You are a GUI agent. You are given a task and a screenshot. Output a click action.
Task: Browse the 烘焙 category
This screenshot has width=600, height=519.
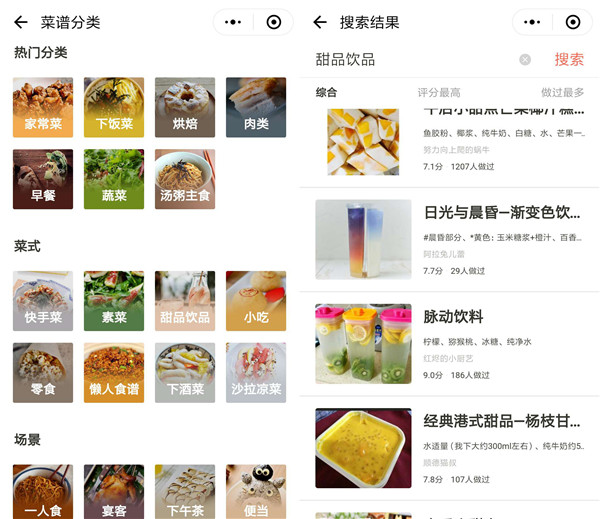185,107
